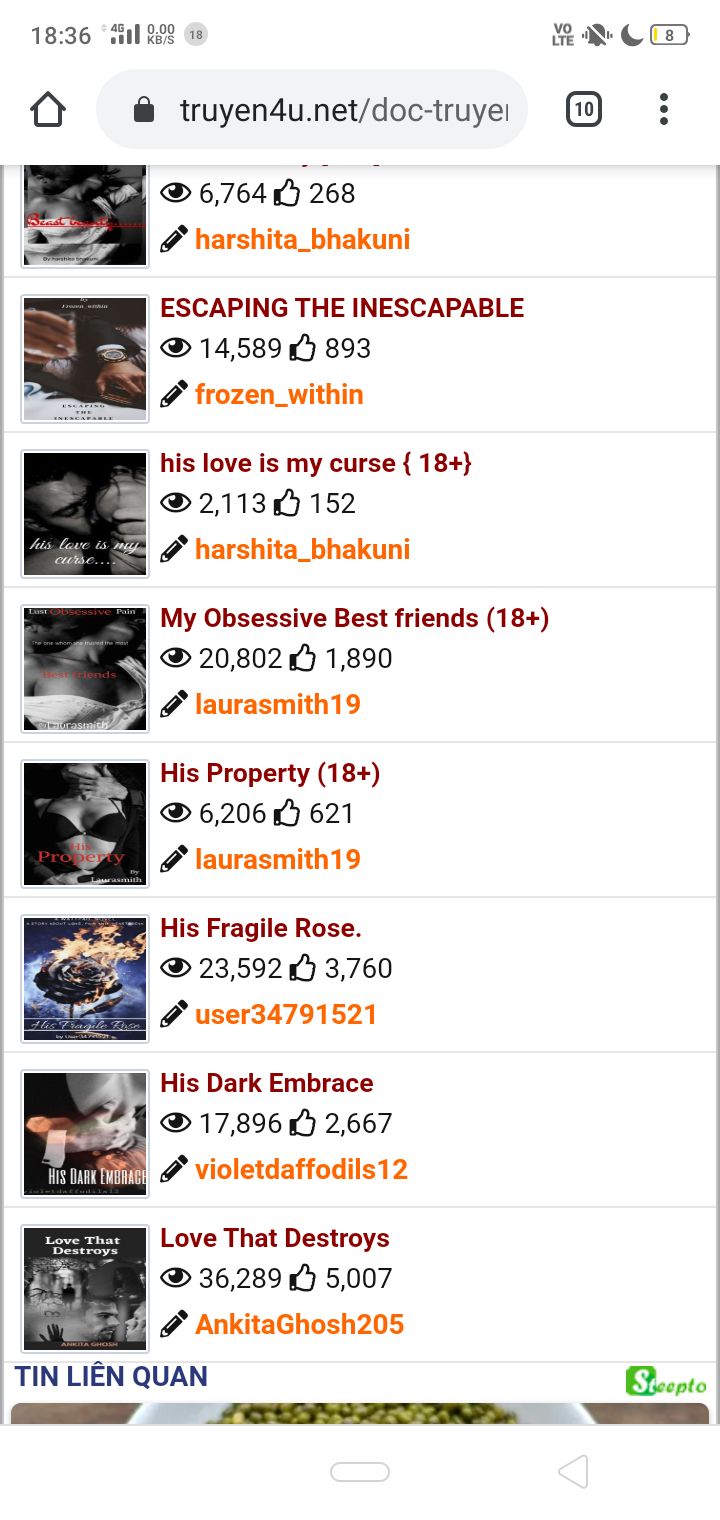Open his love is my curse story
This screenshot has height=1520, width=720.
pyautogui.click(x=316, y=463)
